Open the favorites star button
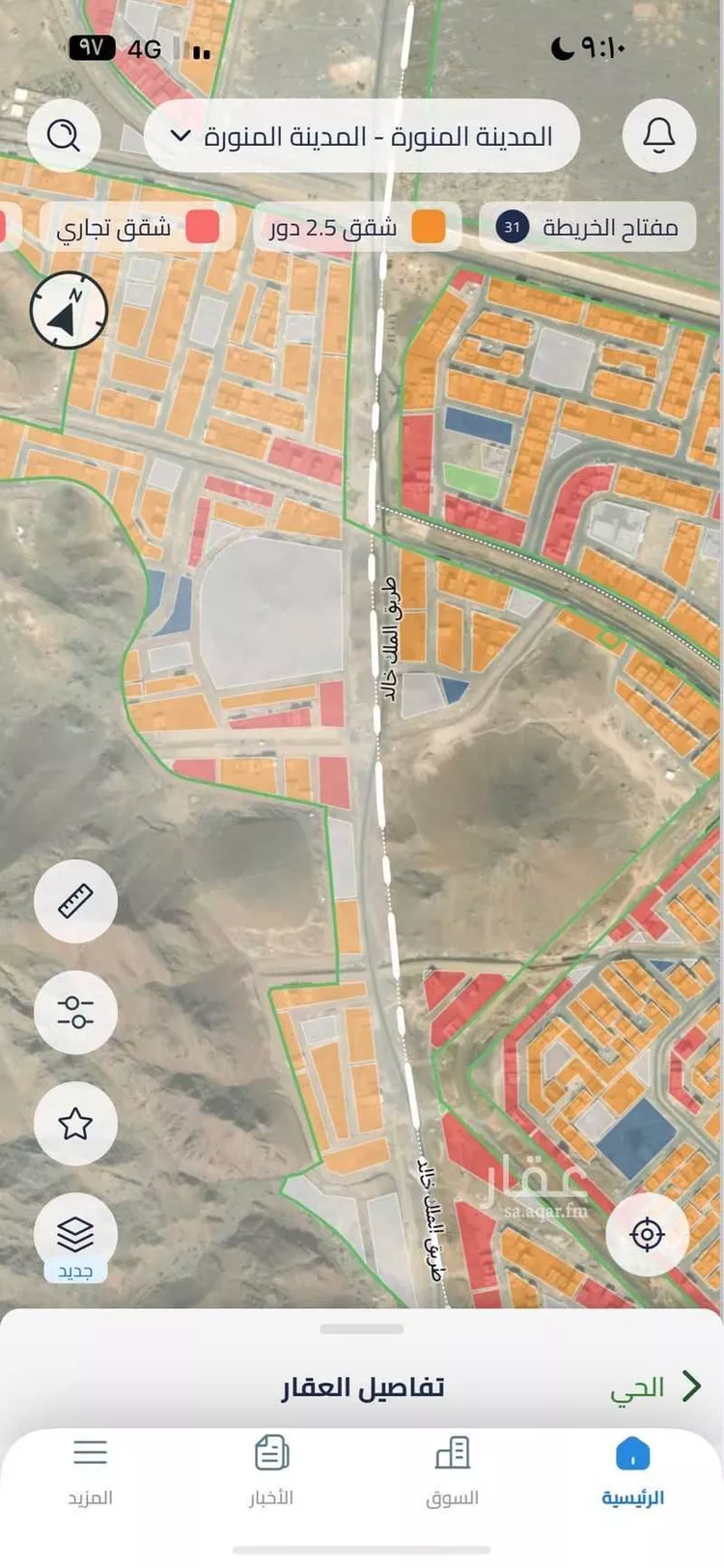Screen dimensions: 724x1568 tap(75, 1123)
